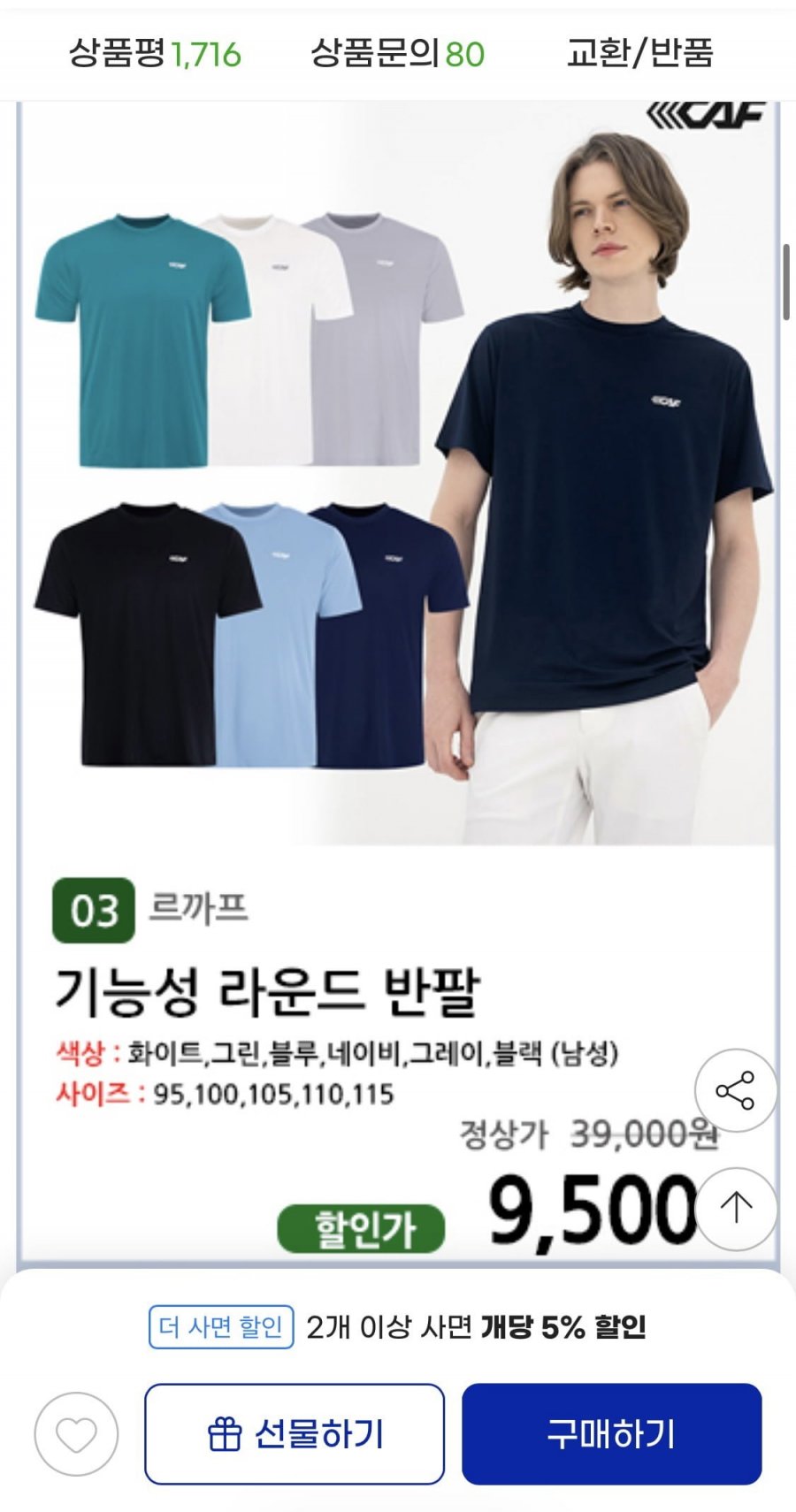
Task: Tap the 구매하기 purchase button
Action: (x=611, y=1433)
